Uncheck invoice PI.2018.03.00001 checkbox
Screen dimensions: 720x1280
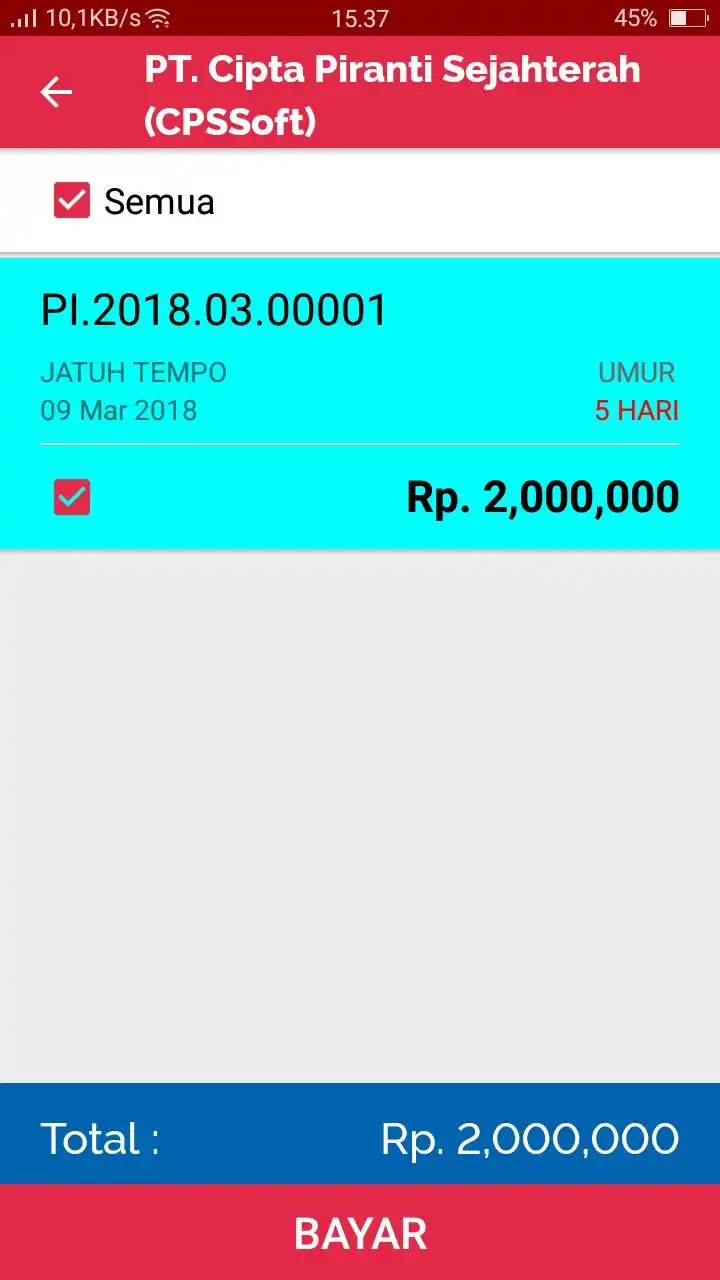(72, 497)
